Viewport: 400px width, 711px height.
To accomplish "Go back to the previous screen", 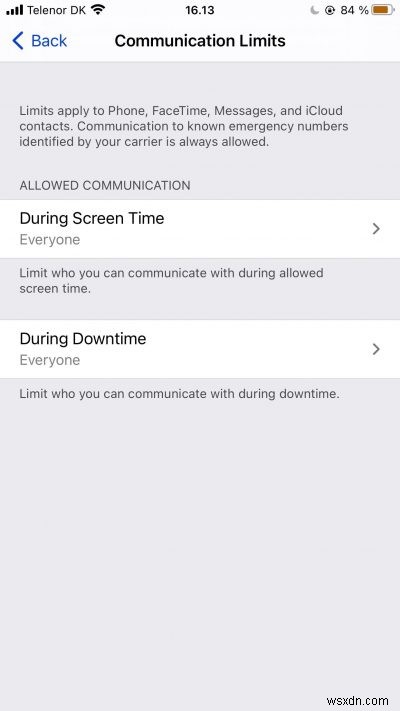I will [39, 41].
